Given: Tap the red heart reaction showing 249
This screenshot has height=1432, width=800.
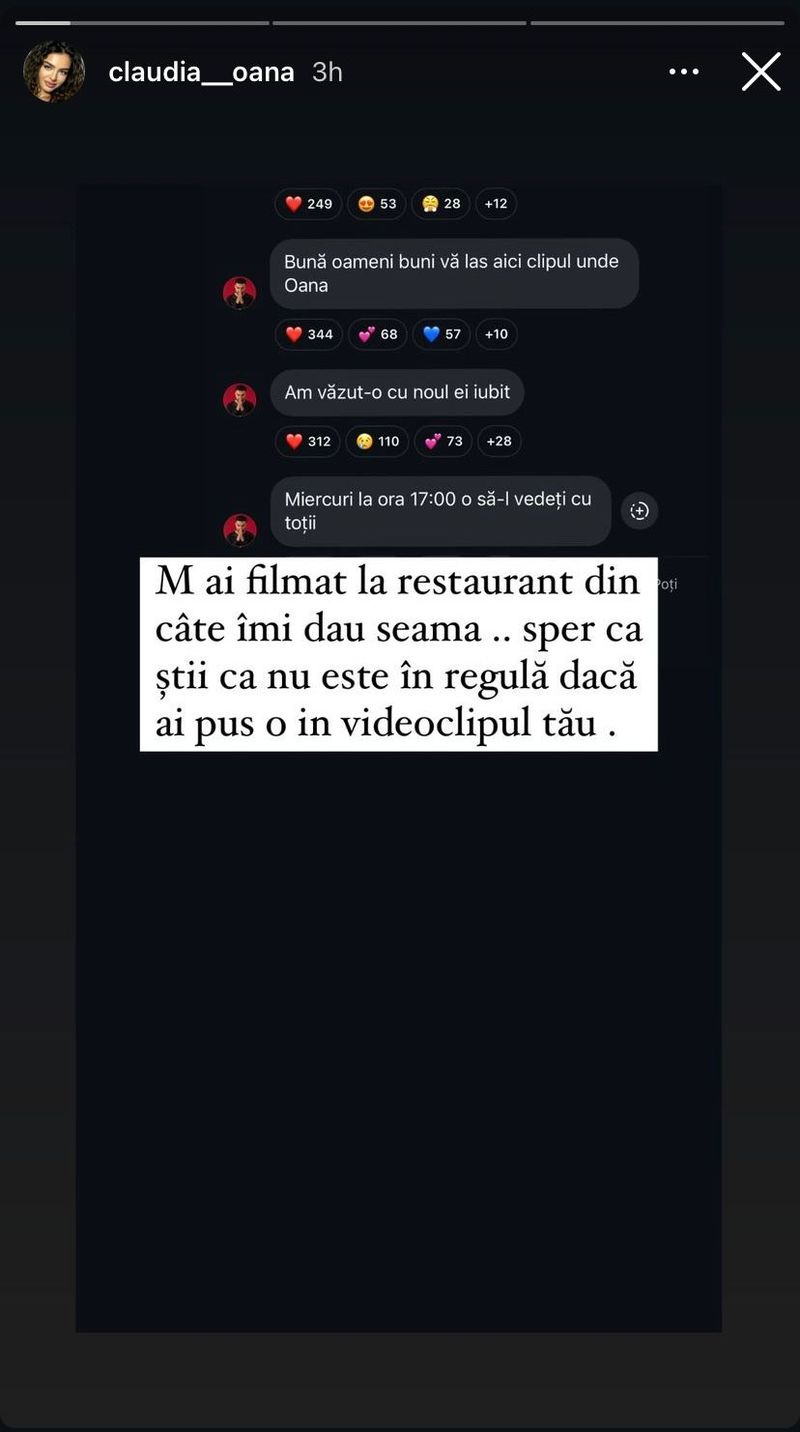Looking at the screenshot, I should (308, 203).
